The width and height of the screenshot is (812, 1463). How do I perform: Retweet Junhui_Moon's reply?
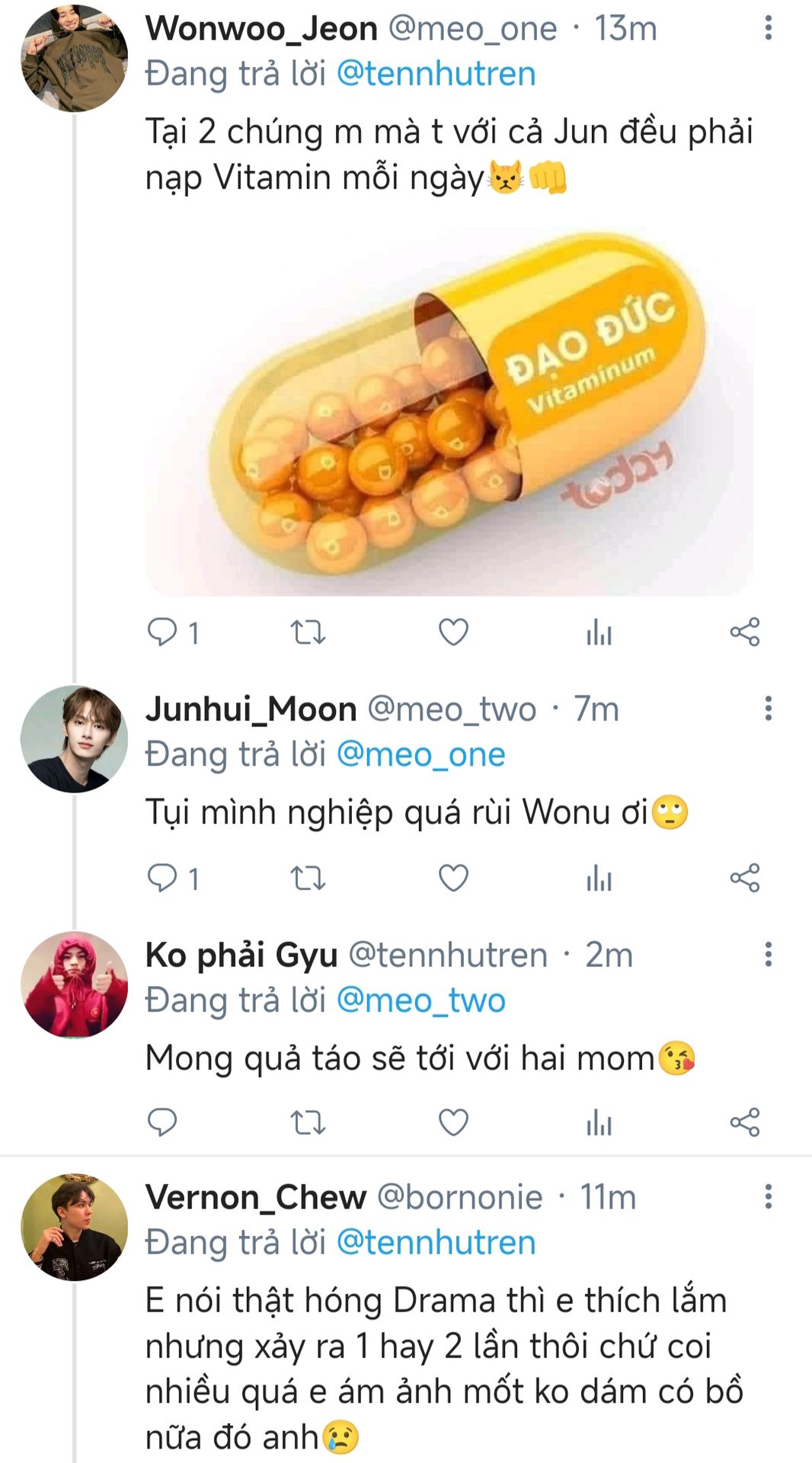coord(308,878)
